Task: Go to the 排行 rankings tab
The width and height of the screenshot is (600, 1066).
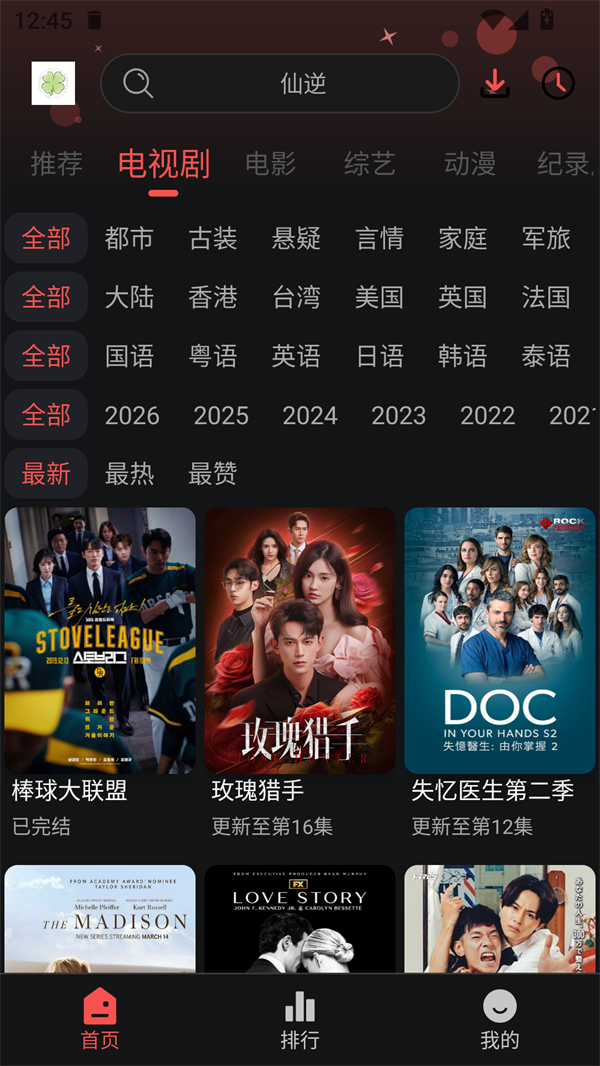Action: tap(300, 1020)
